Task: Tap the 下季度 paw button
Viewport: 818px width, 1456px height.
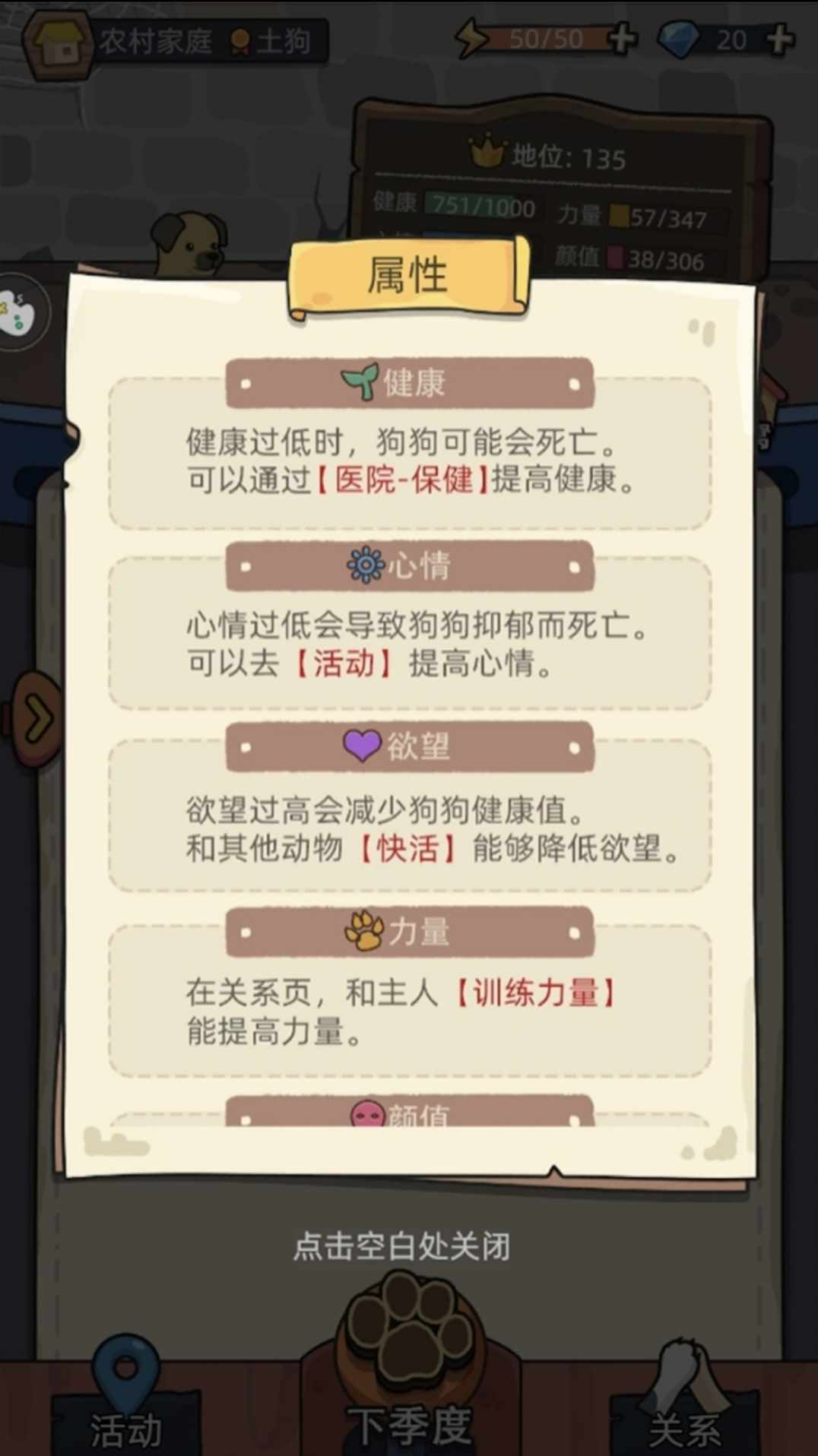Action: [409, 1360]
